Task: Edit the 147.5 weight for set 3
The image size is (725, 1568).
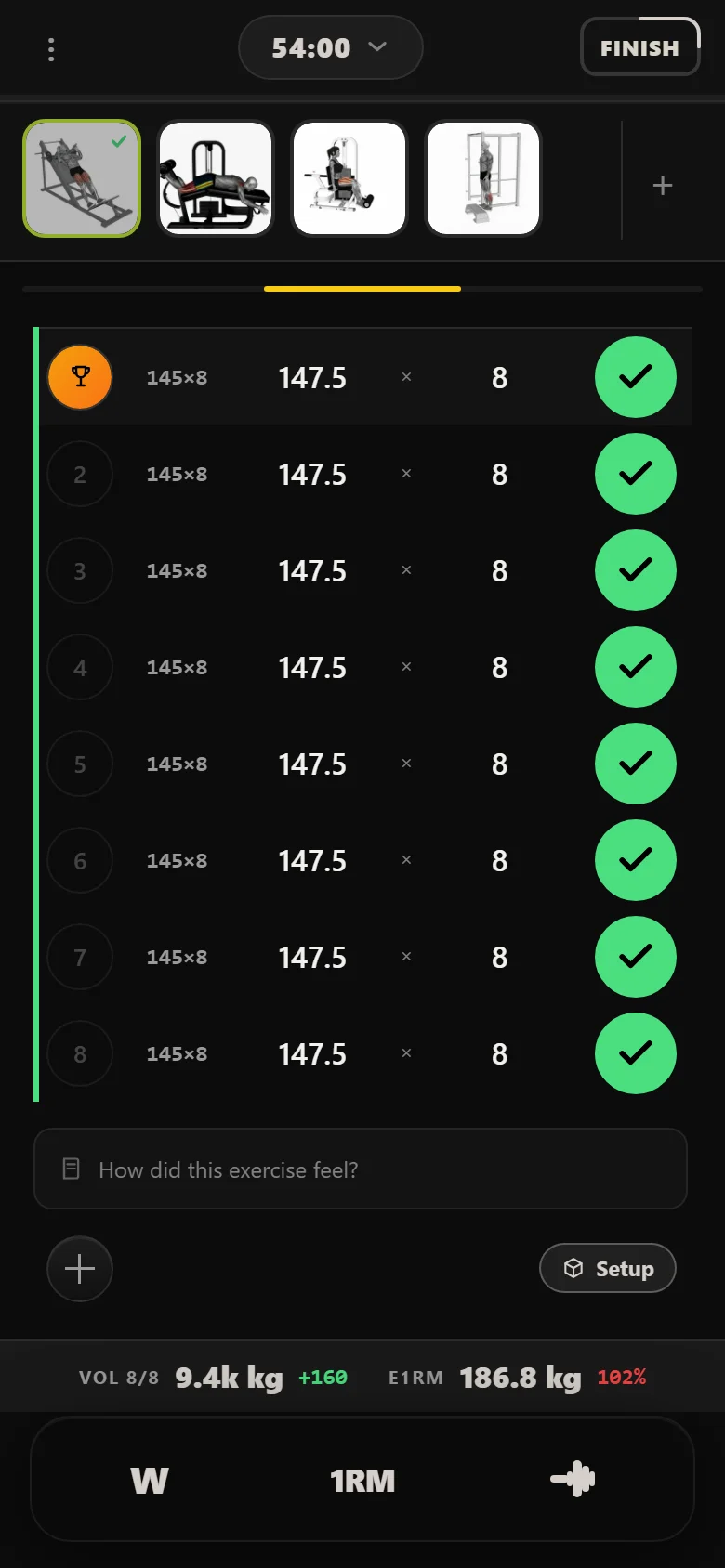Action: pos(312,570)
